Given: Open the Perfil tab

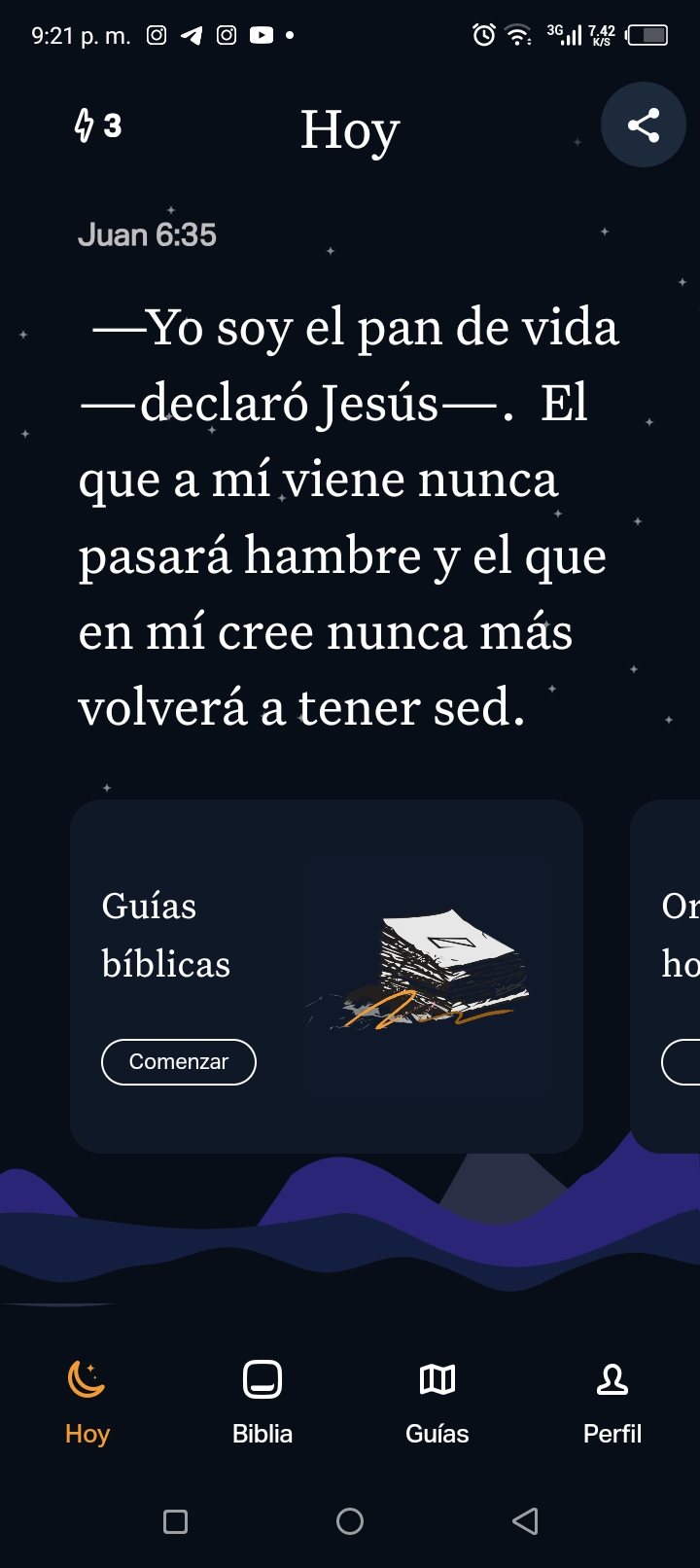Looking at the screenshot, I should [x=612, y=1401].
